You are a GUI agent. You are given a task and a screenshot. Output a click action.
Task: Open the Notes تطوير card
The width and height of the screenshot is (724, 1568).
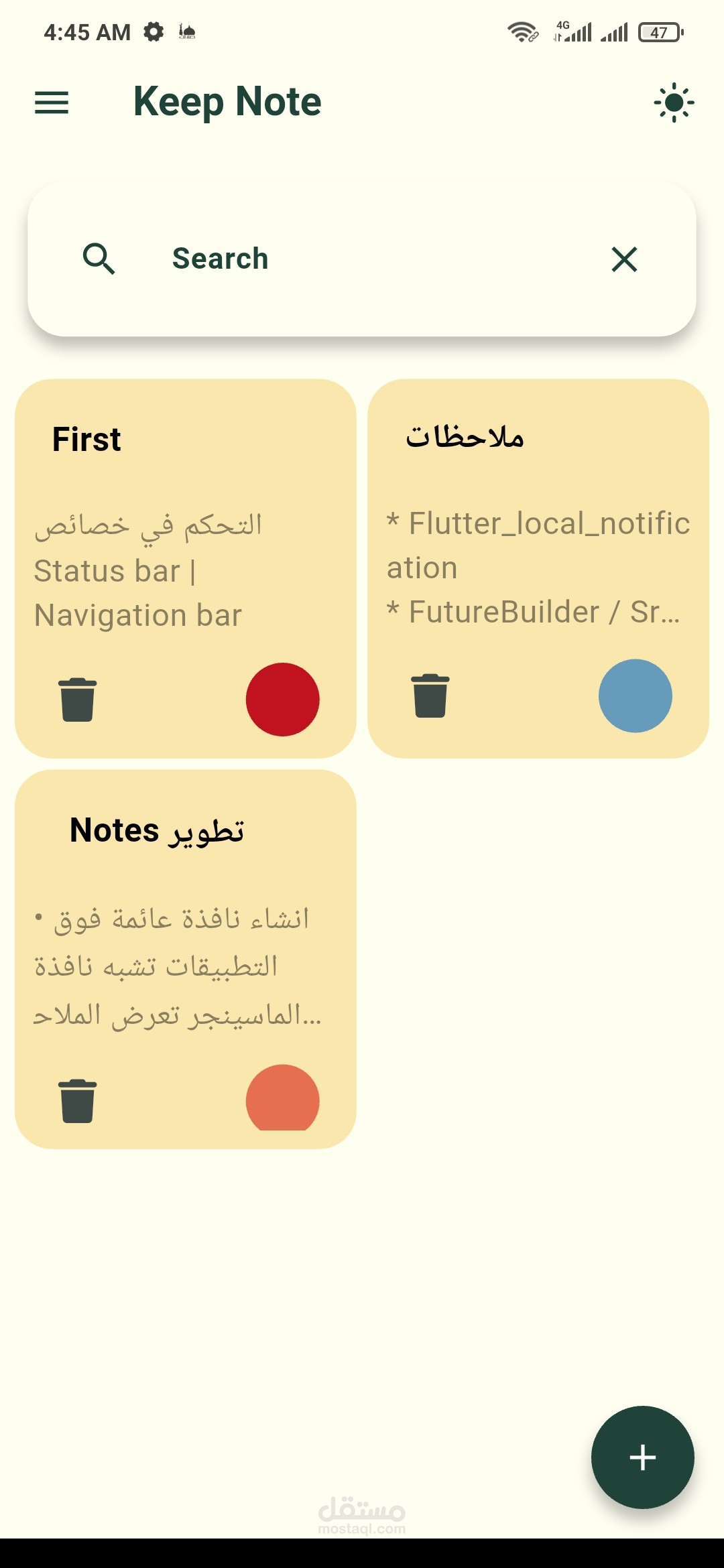[186, 959]
